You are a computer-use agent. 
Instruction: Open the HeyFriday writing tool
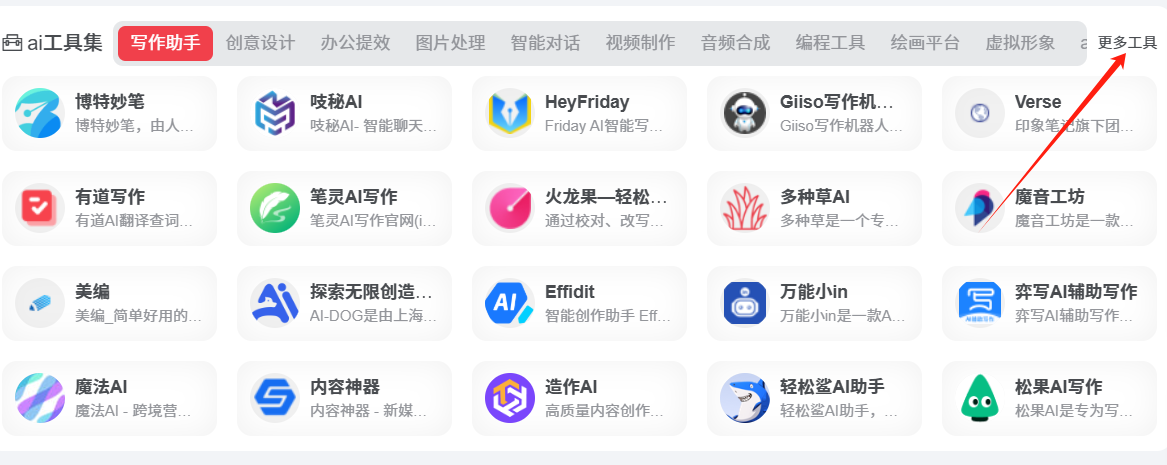[x=579, y=113]
